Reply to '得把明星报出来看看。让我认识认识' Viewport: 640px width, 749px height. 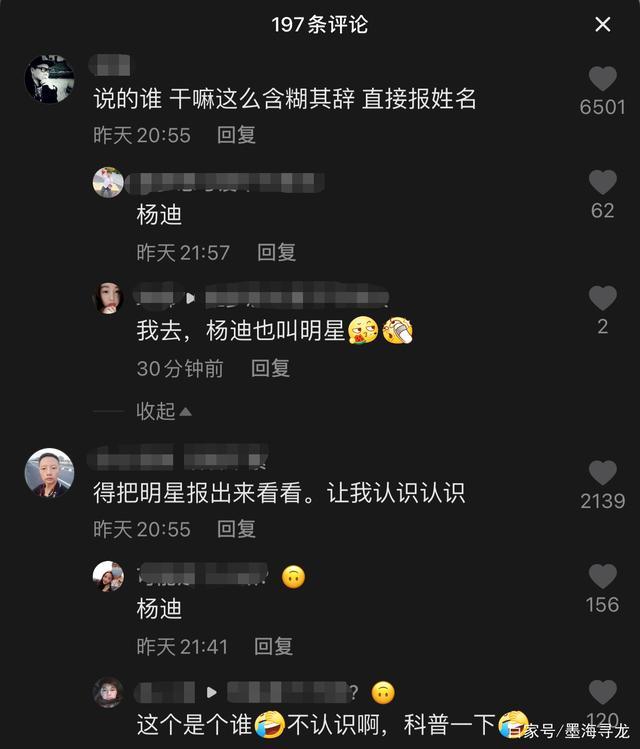click(x=236, y=529)
